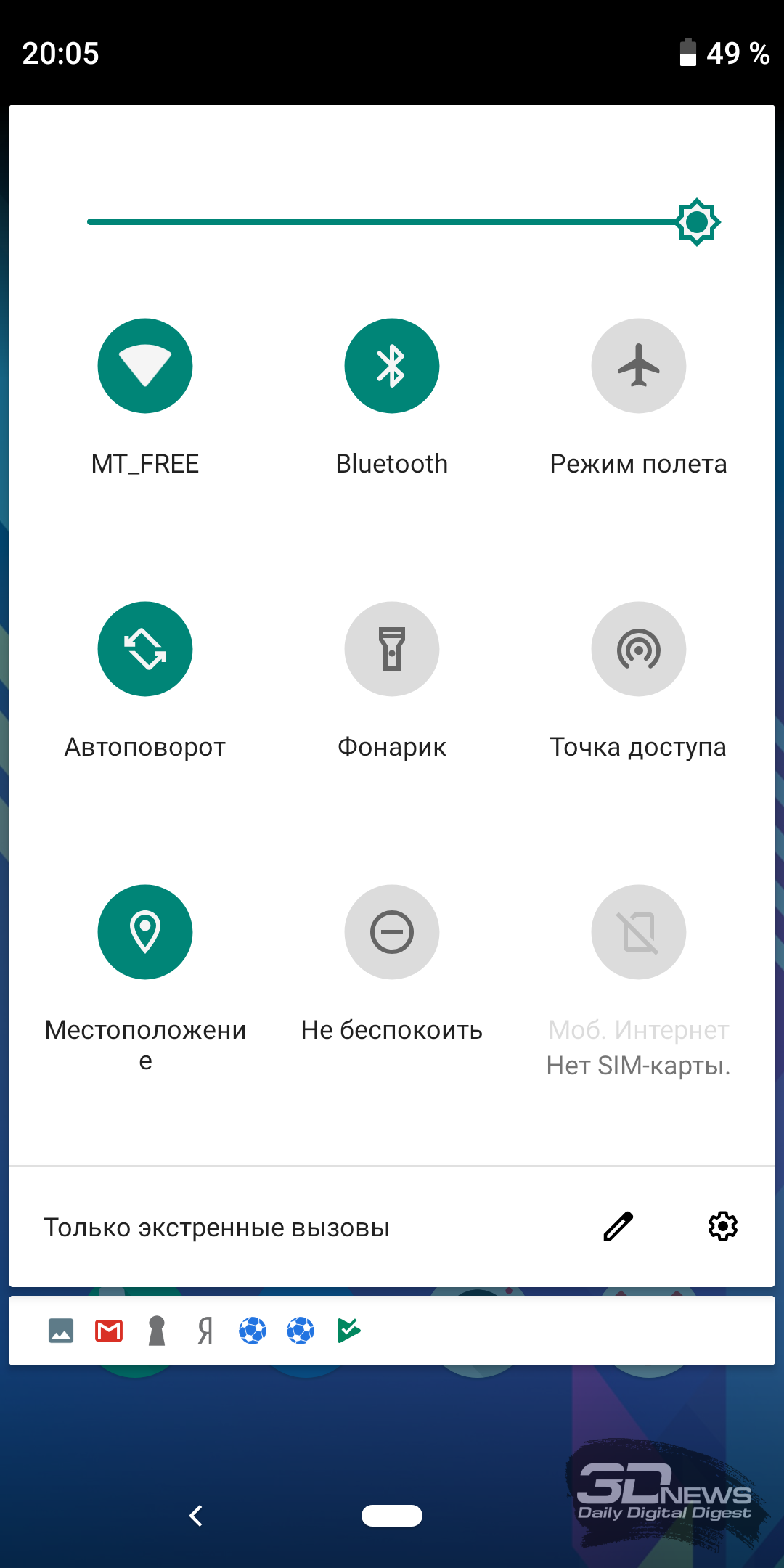
Task: Enable Режим полета airplane mode
Action: tap(639, 366)
